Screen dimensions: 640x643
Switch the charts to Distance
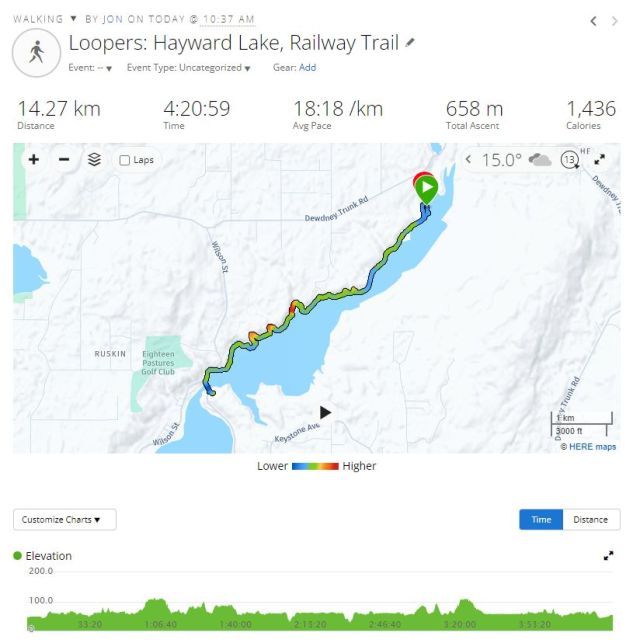590,520
